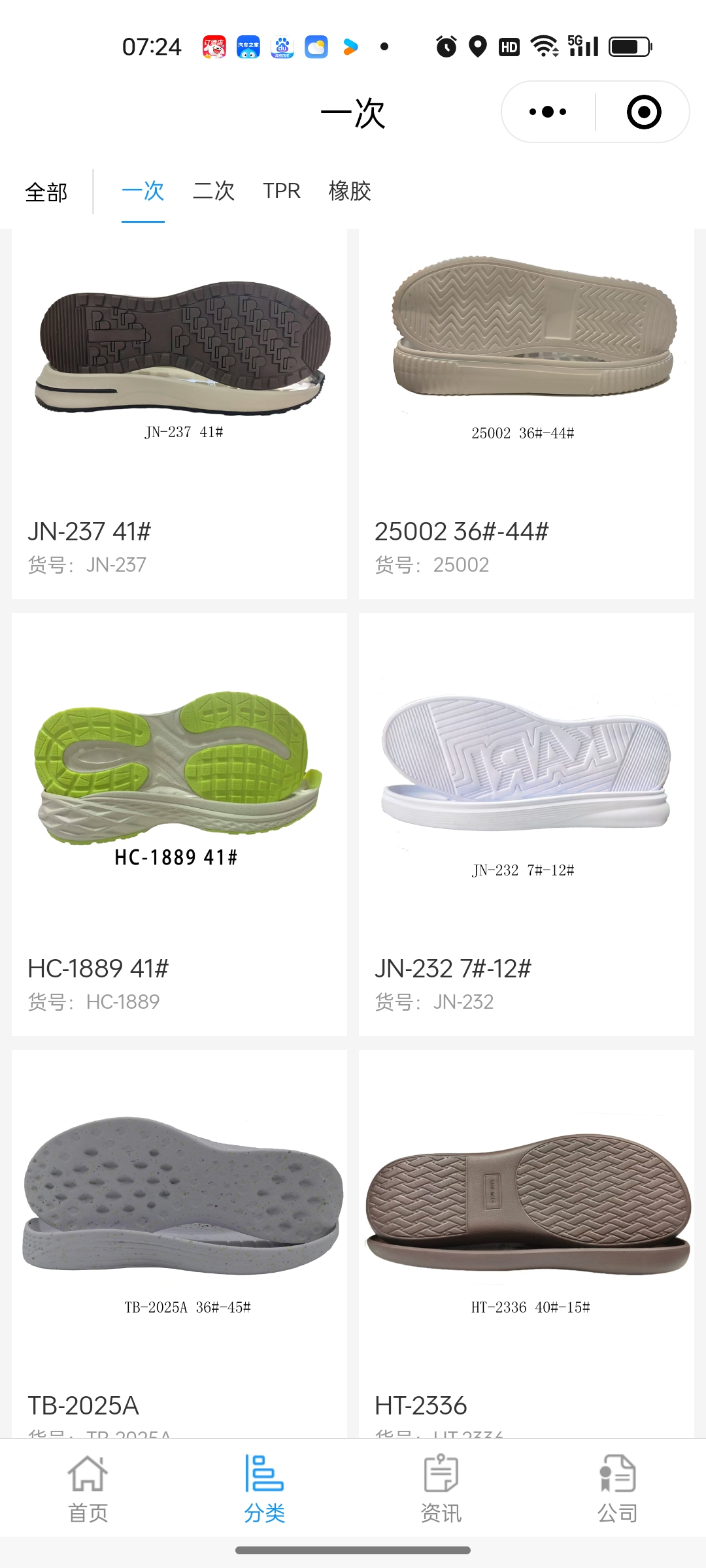Open the mini program more options menu
The height and width of the screenshot is (1568, 706).
click(548, 112)
